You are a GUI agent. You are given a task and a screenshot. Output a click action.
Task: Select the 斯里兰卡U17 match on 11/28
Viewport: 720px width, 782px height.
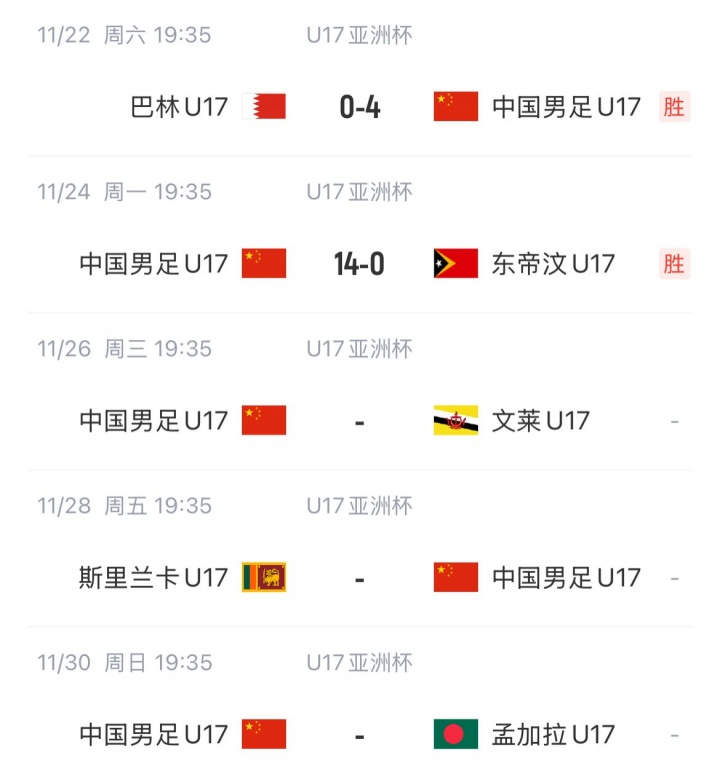(x=360, y=577)
